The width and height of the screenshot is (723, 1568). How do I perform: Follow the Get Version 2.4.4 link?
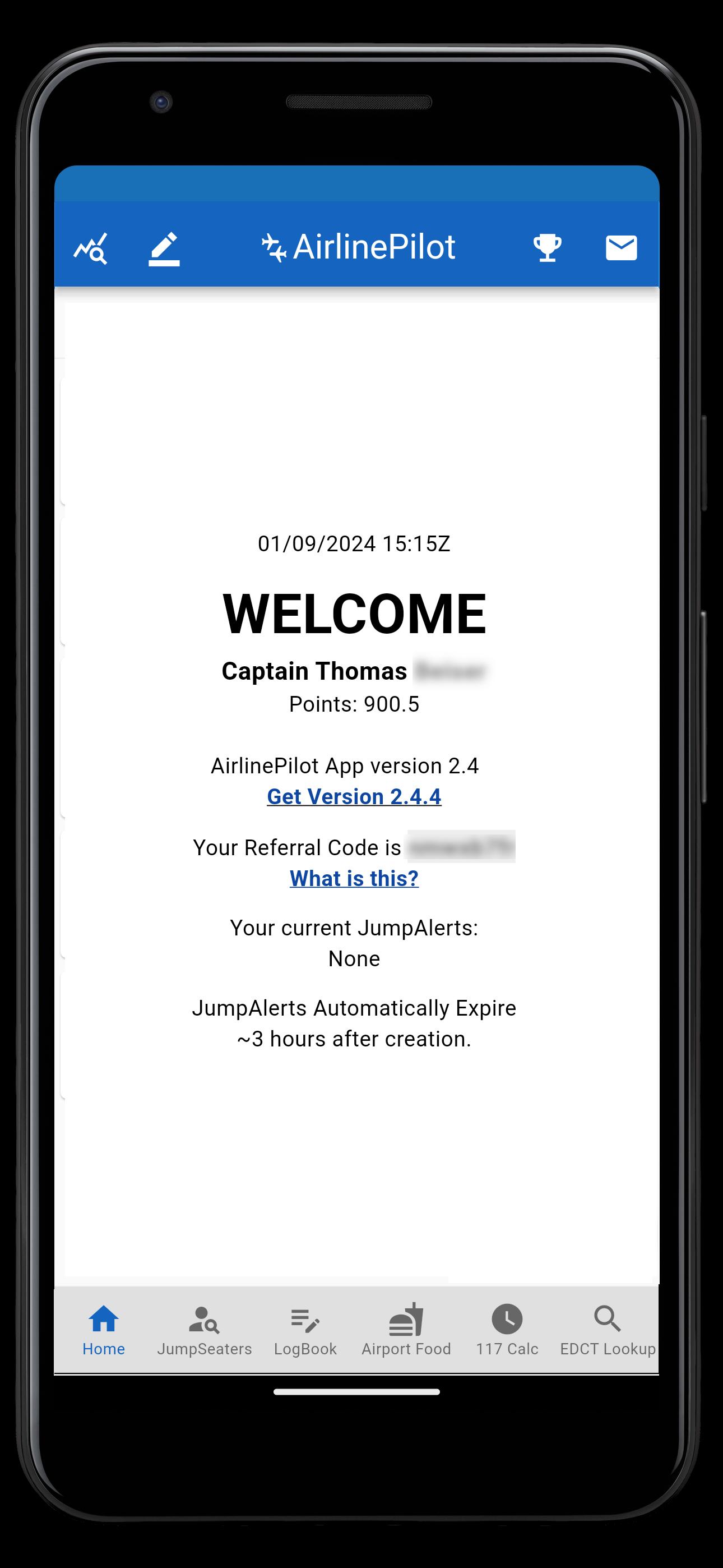pos(354,796)
